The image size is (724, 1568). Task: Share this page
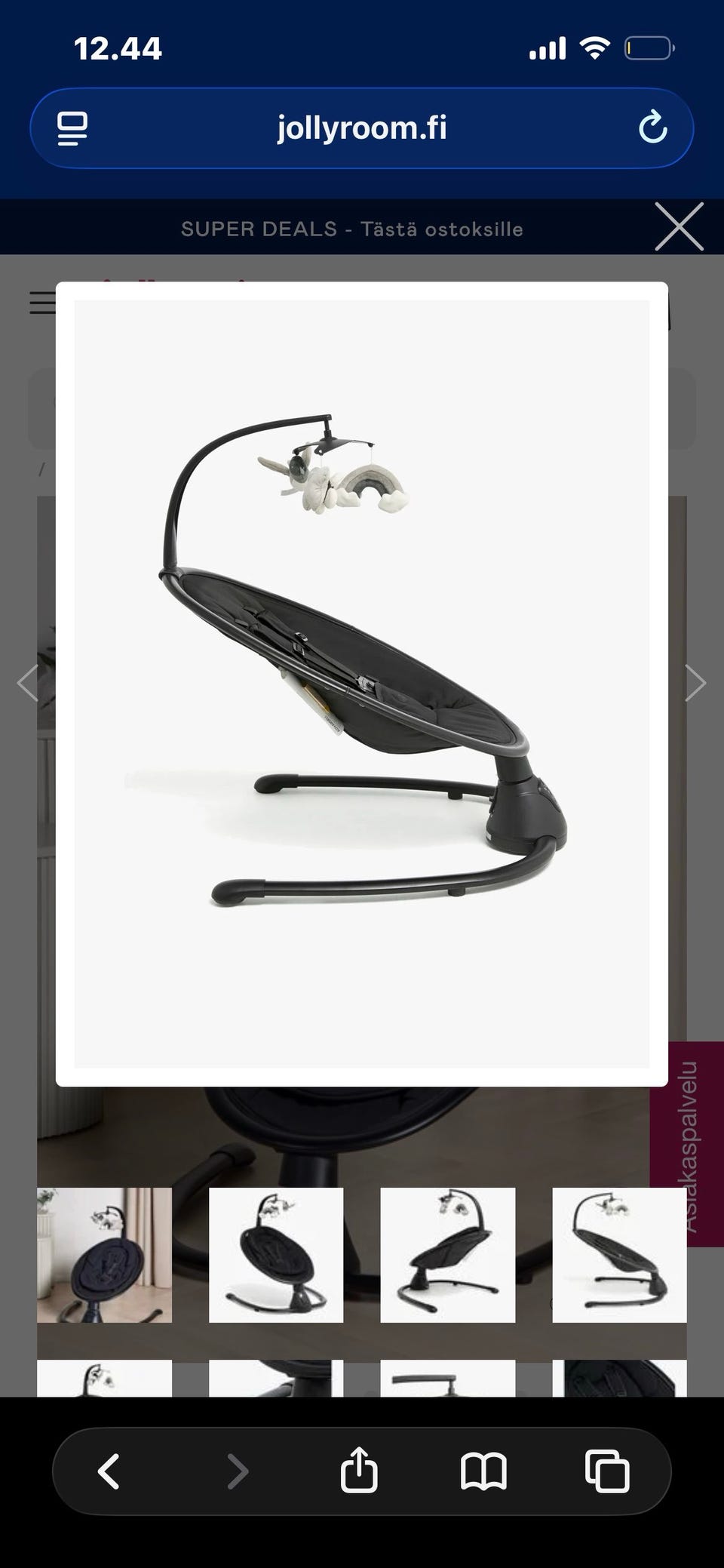(x=358, y=1471)
